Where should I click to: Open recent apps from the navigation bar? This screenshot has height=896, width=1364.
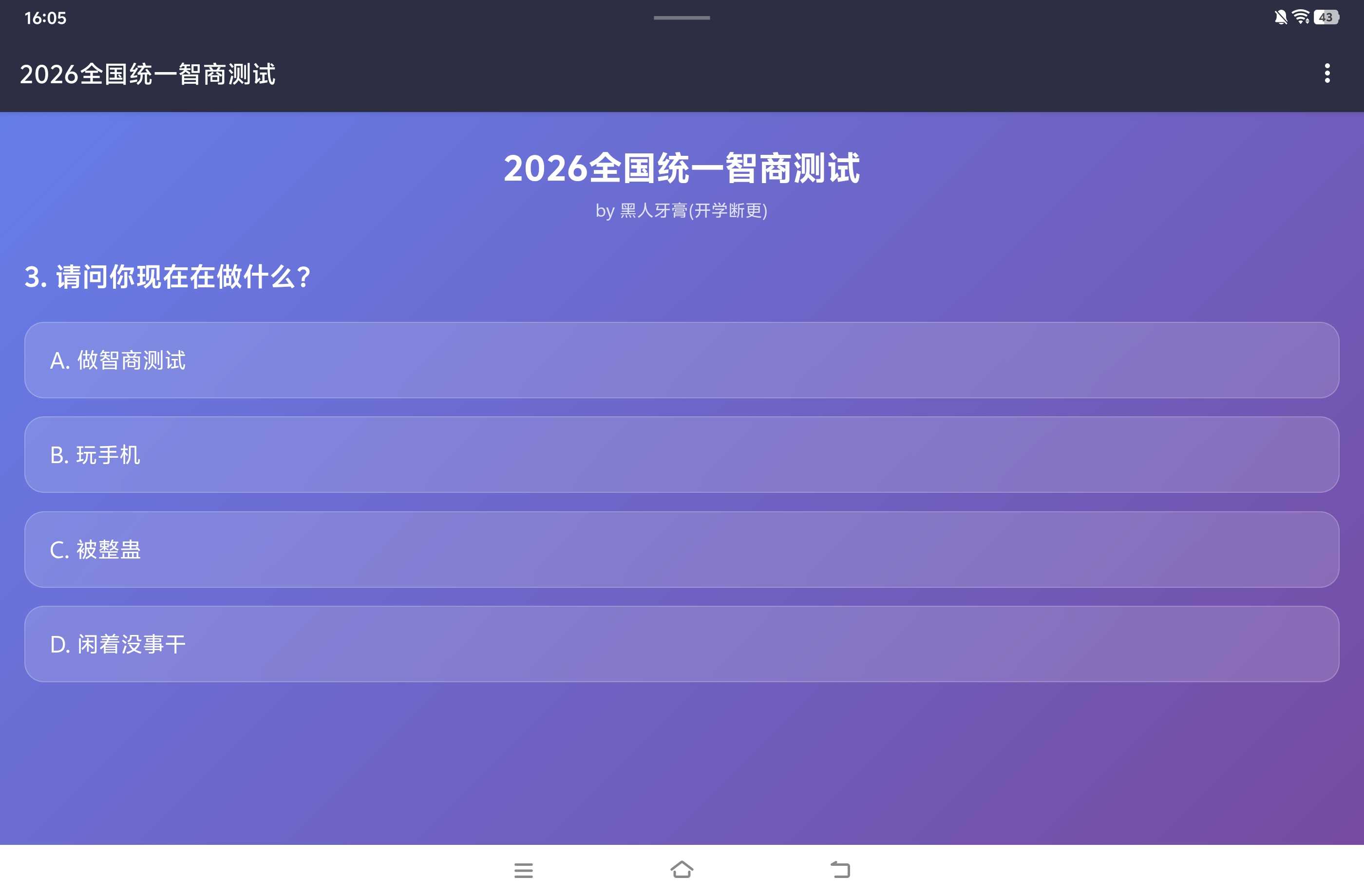pos(523,870)
